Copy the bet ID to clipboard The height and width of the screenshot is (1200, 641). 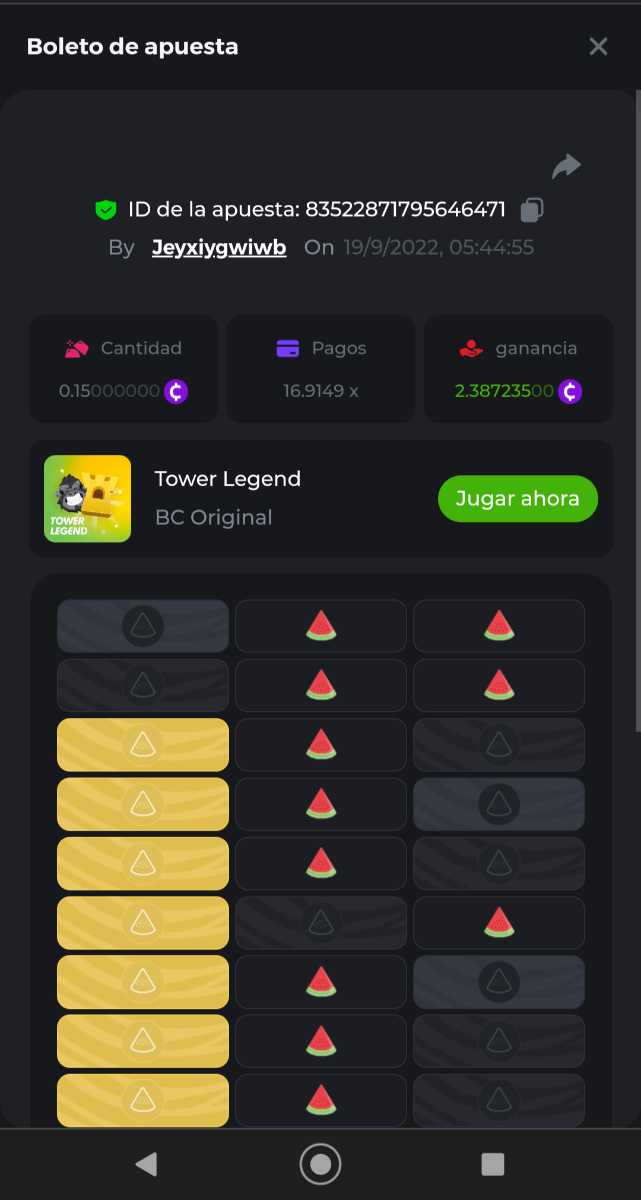pyautogui.click(x=532, y=210)
